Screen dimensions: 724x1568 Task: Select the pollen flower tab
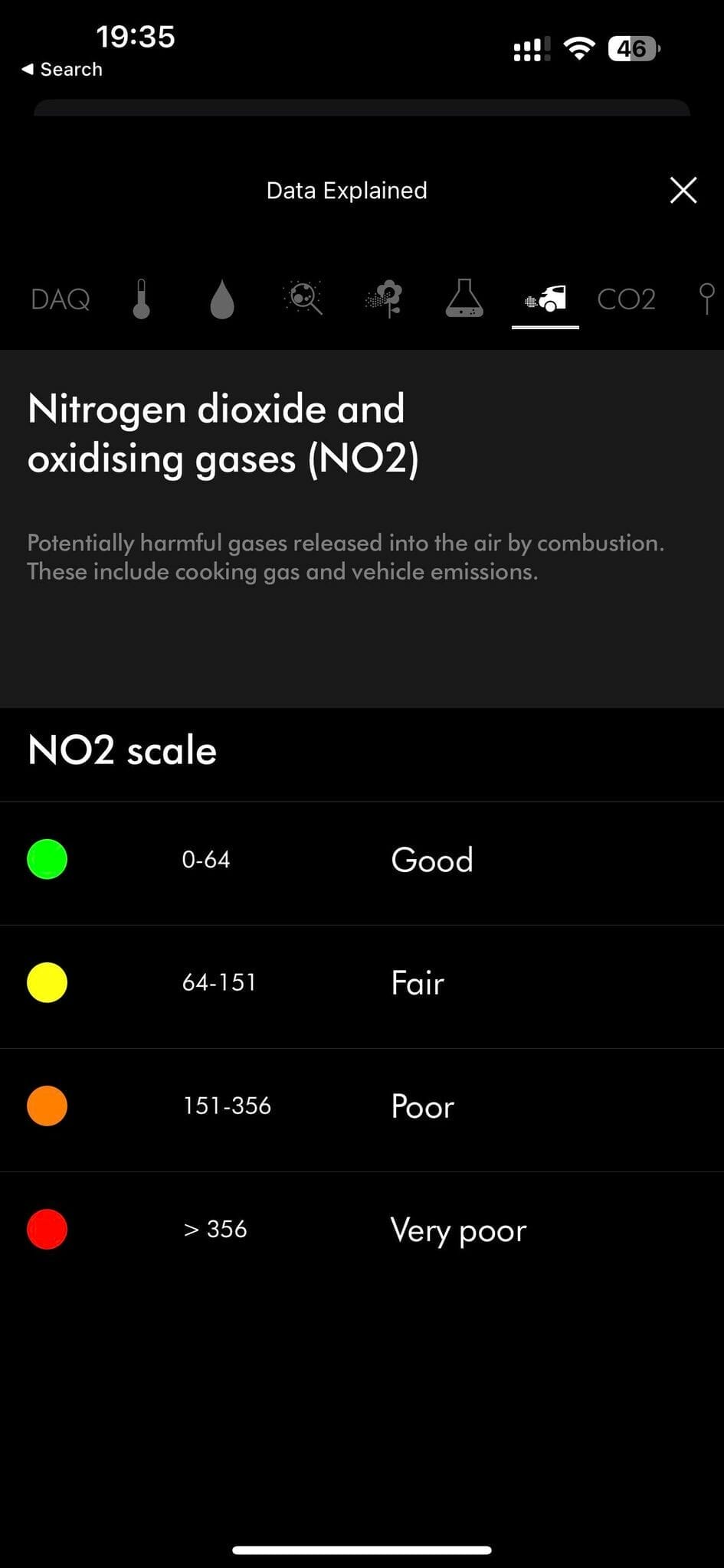pyautogui.click(x=385, y=298)
